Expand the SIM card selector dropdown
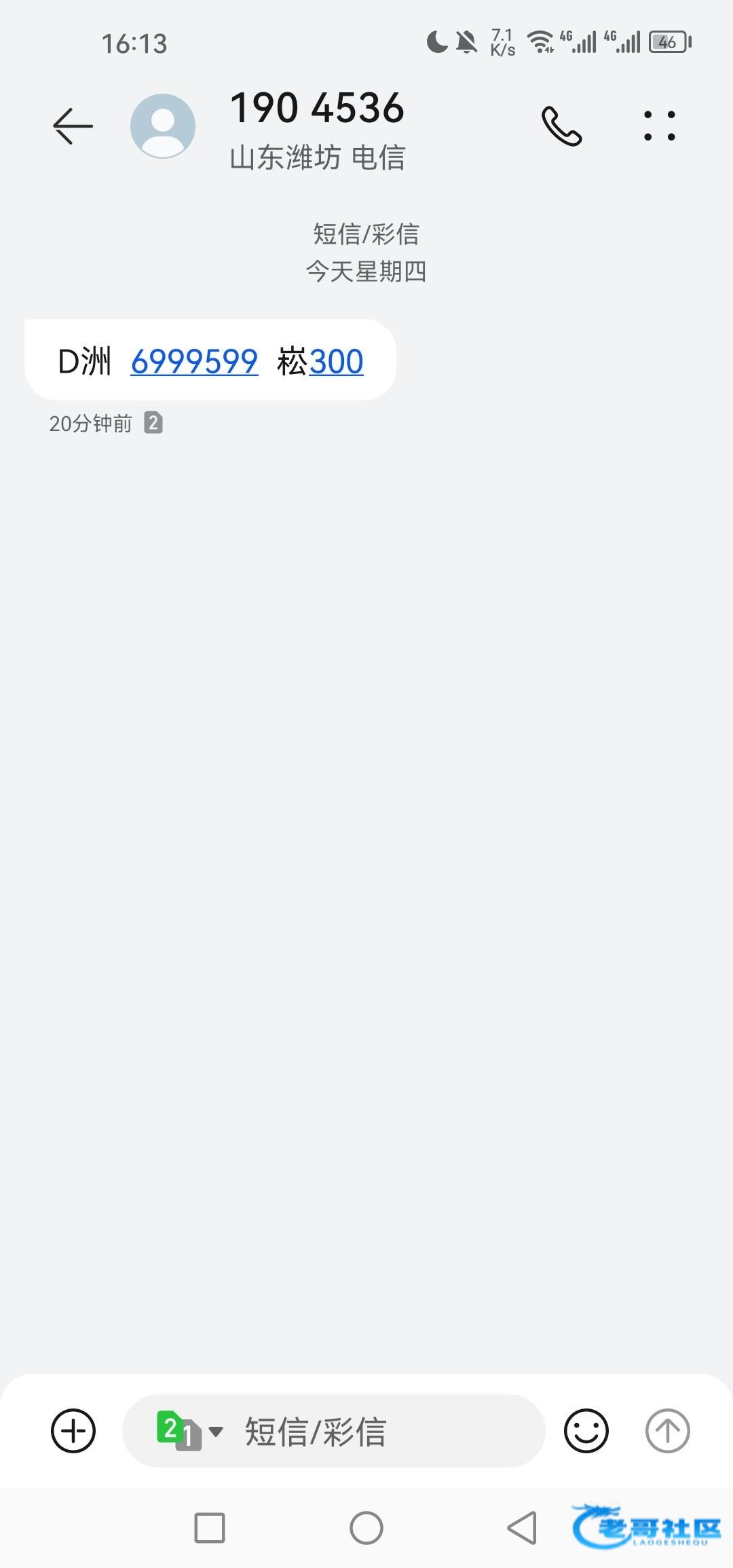The height and width of the screenshot is (1568, 733). click(x=189, y=1431)
